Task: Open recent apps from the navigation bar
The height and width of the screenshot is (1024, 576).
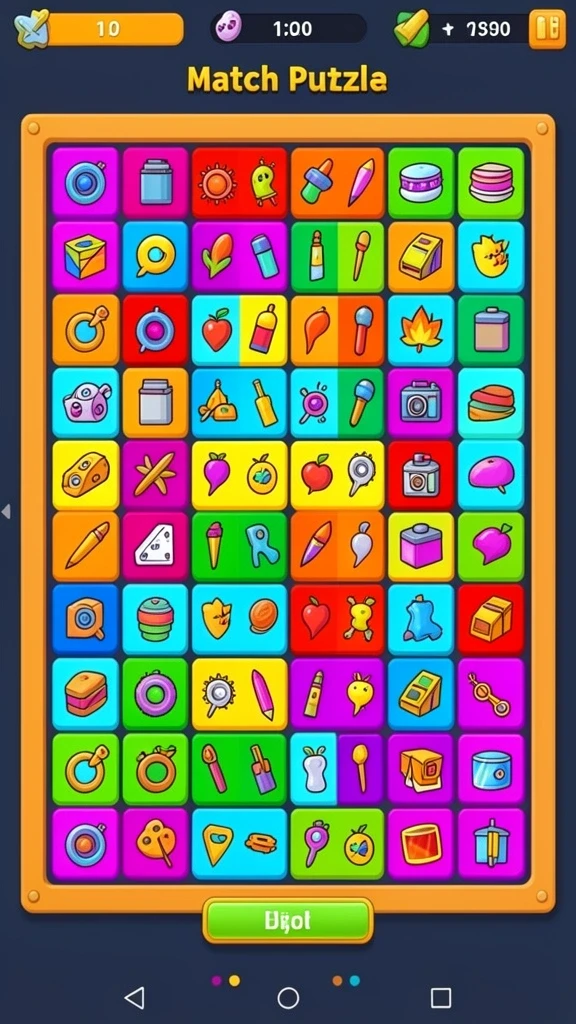Action: 441,997
